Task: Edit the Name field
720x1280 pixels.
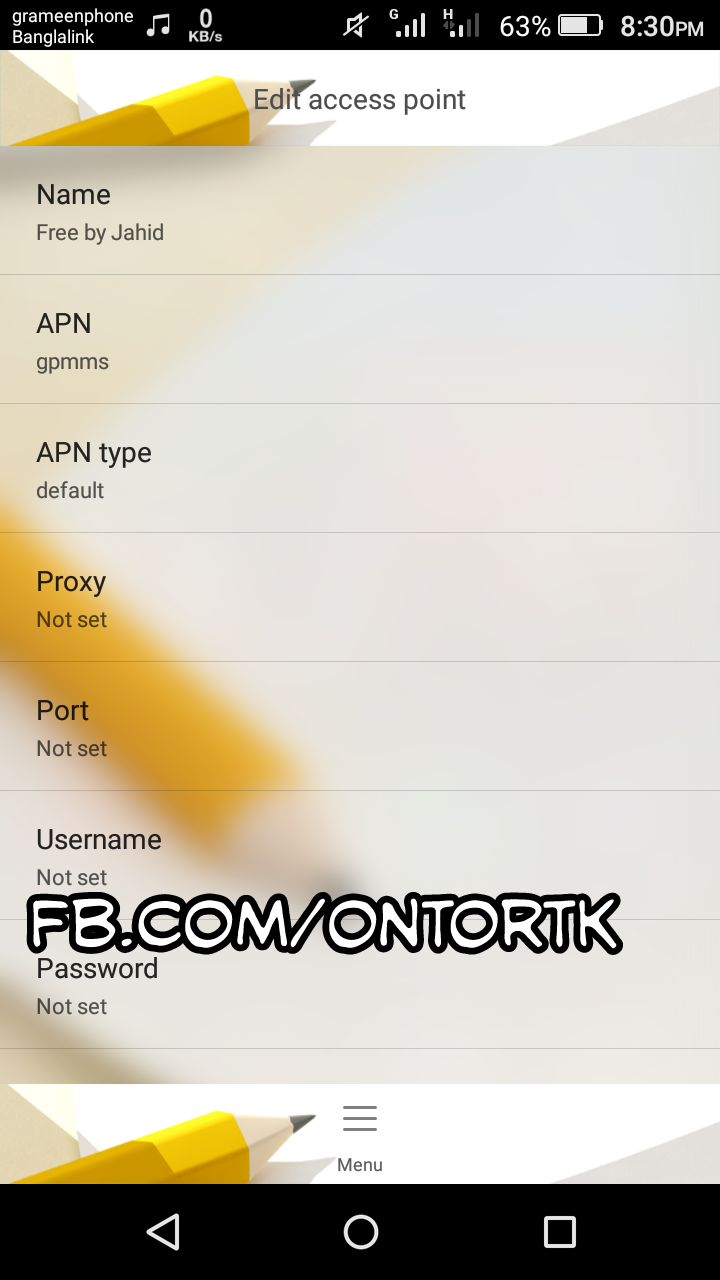Action: pos(360,212)
